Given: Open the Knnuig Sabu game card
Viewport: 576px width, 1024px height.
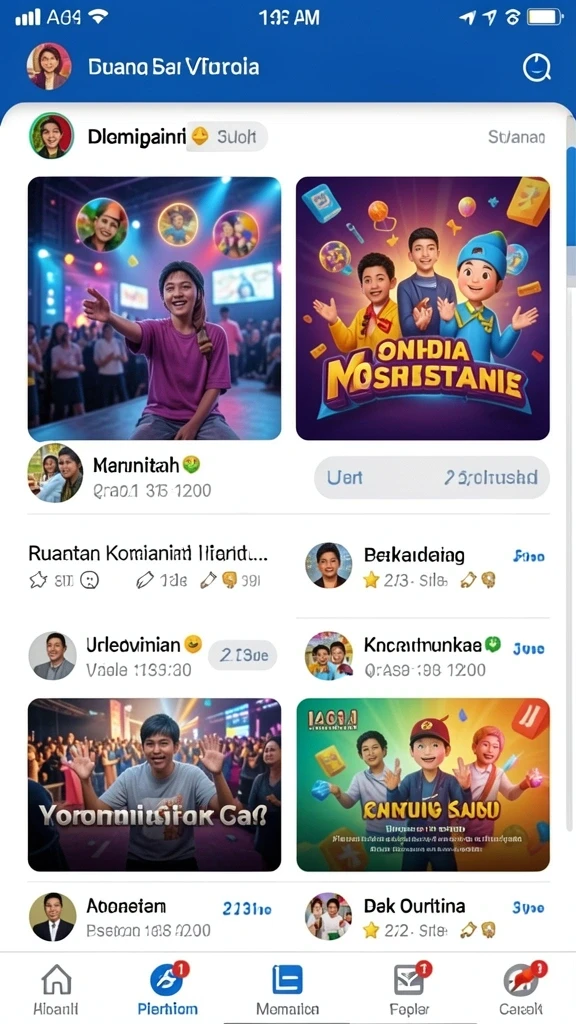Looking at the screenshot, I should 423,785.
